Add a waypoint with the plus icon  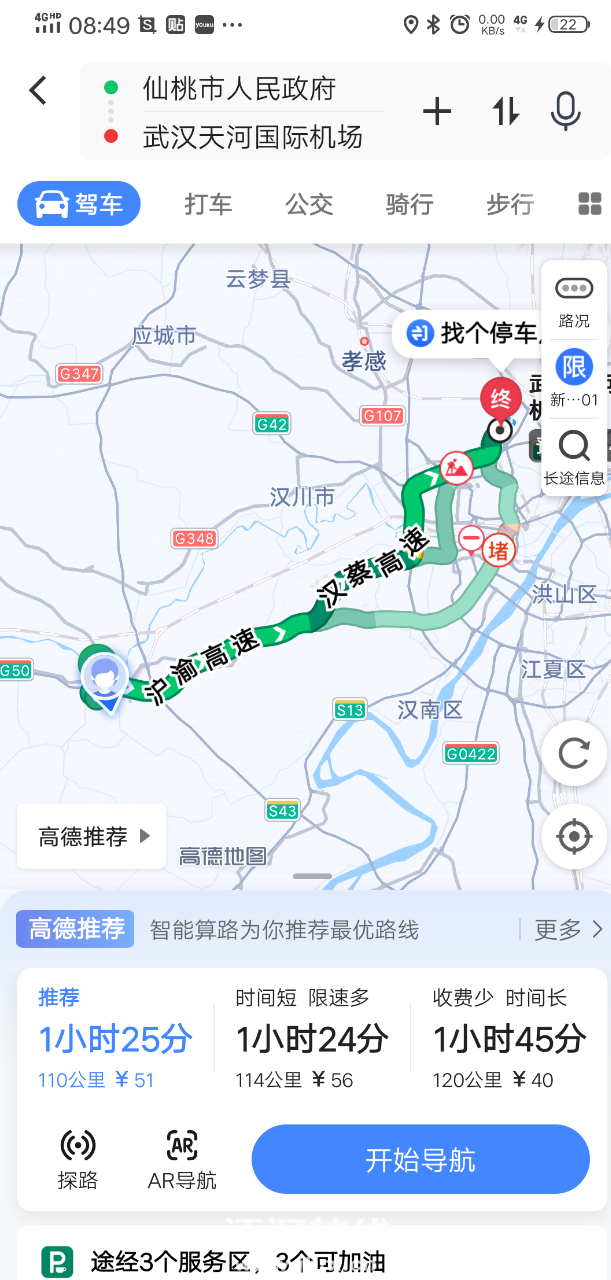click(437, 112)
